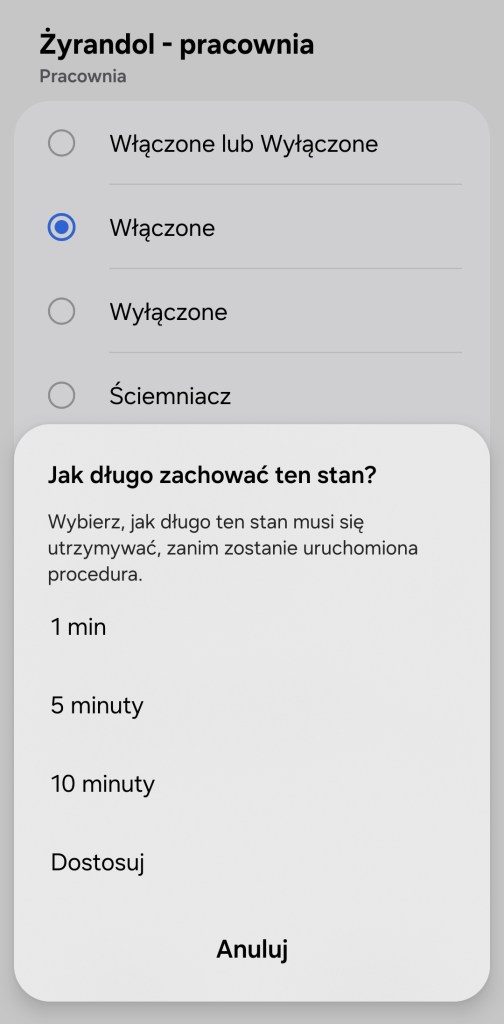Select the 5 minuty option
This screenshot has height=1024, width=504.
(251, 705)
